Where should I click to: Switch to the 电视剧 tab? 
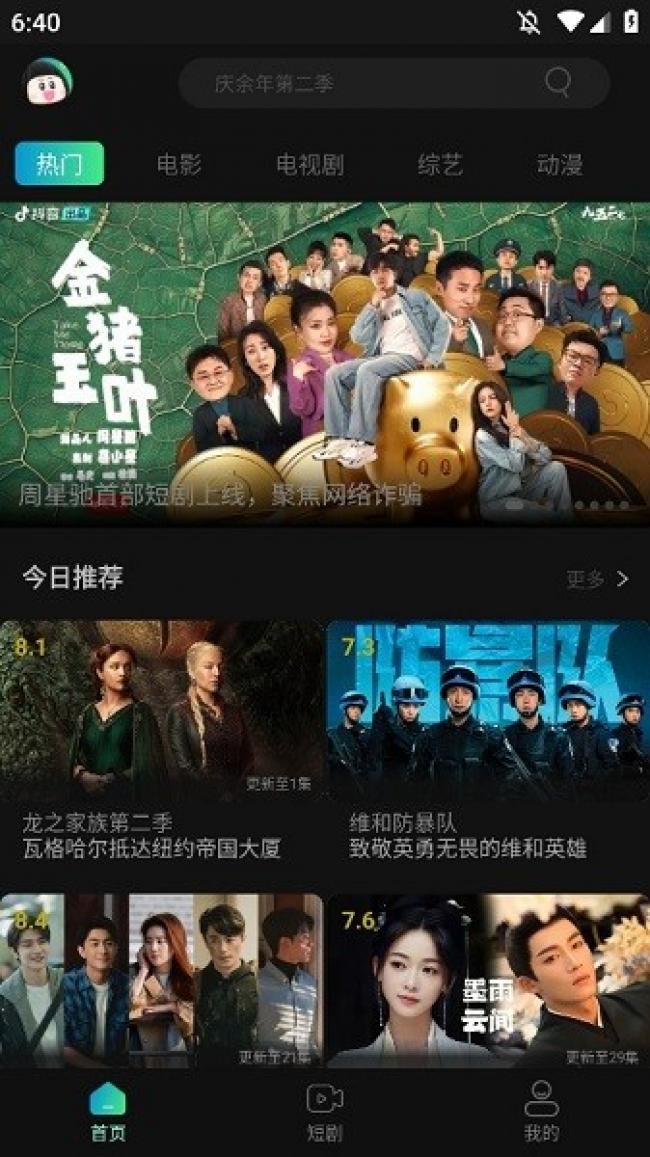point(310,165)
